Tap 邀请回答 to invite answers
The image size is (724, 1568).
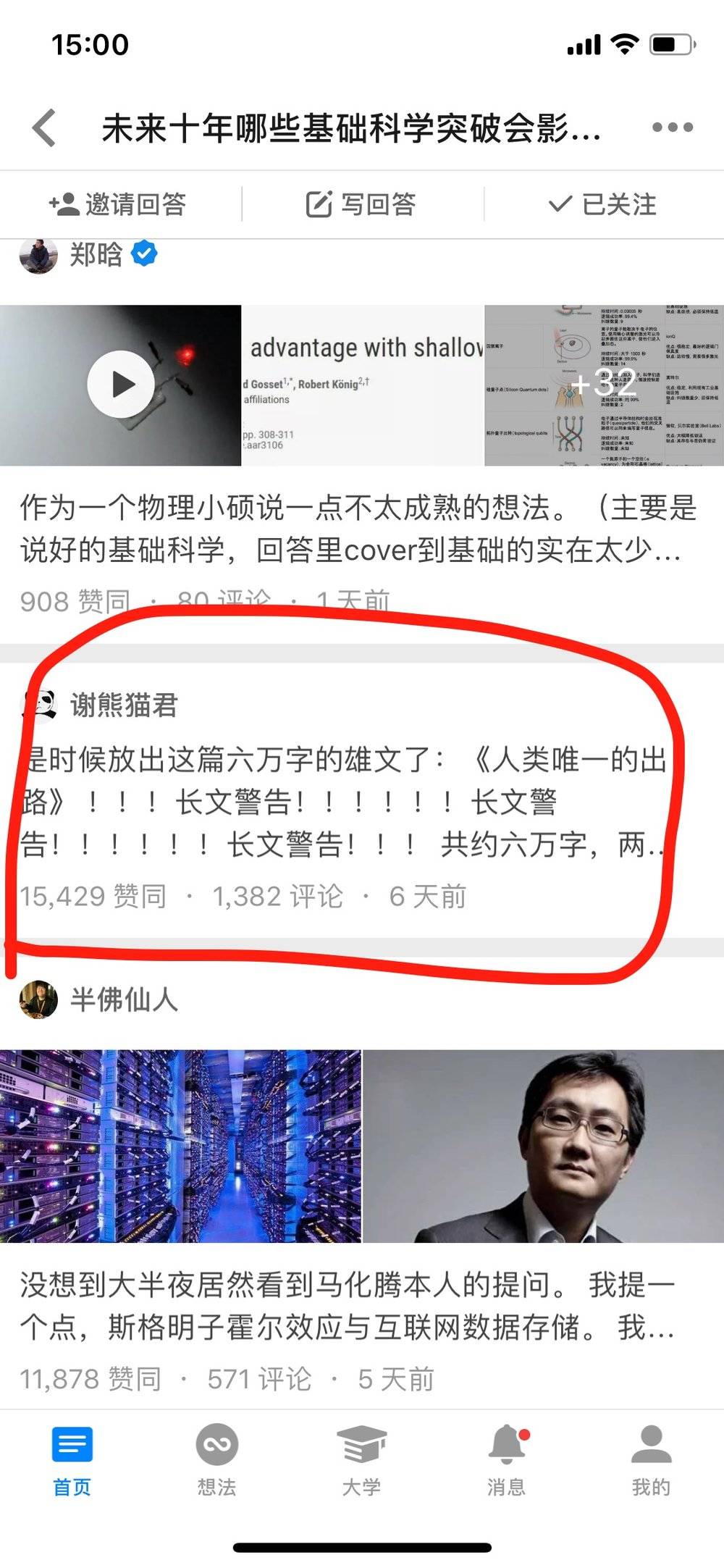(118, 205)
